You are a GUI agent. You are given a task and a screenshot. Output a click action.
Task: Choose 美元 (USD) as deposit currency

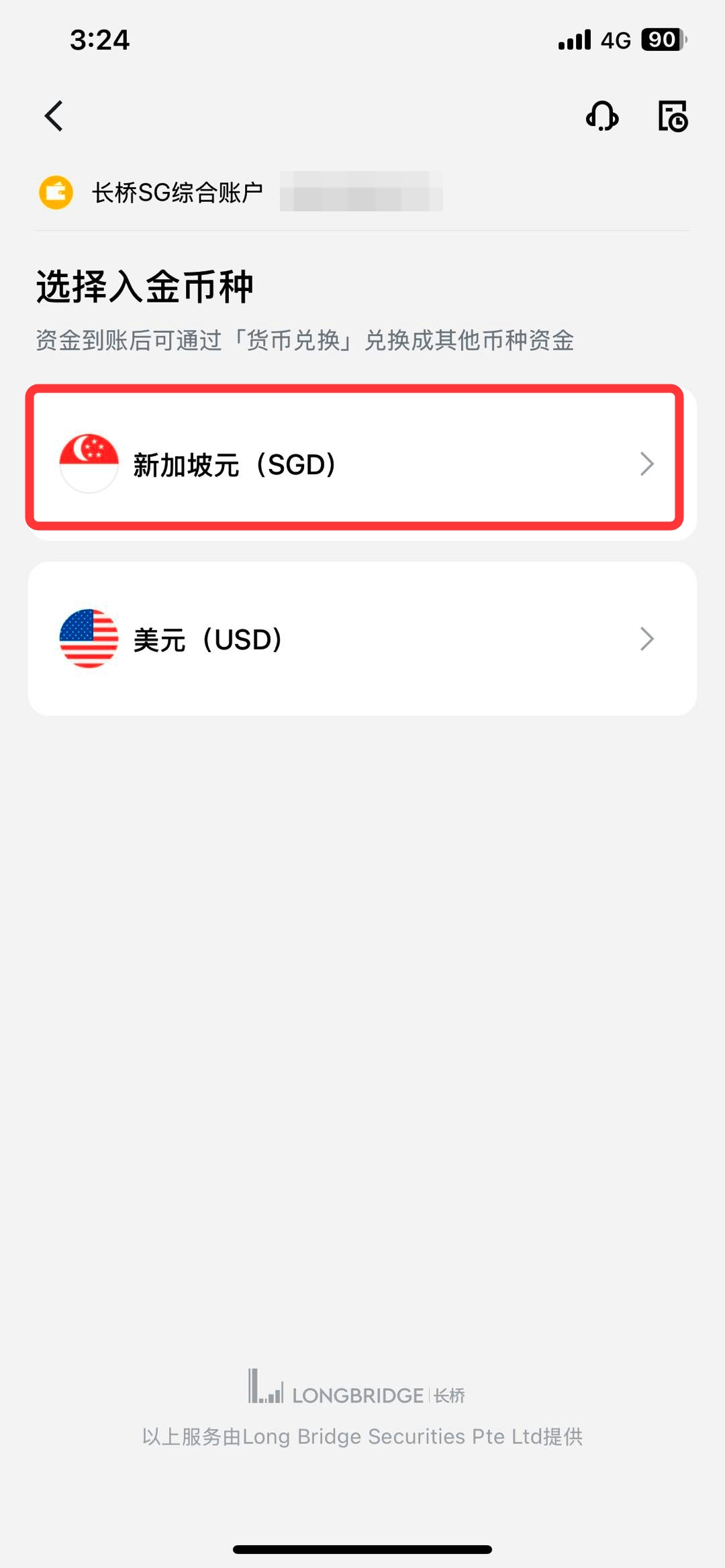pos(362,639)
